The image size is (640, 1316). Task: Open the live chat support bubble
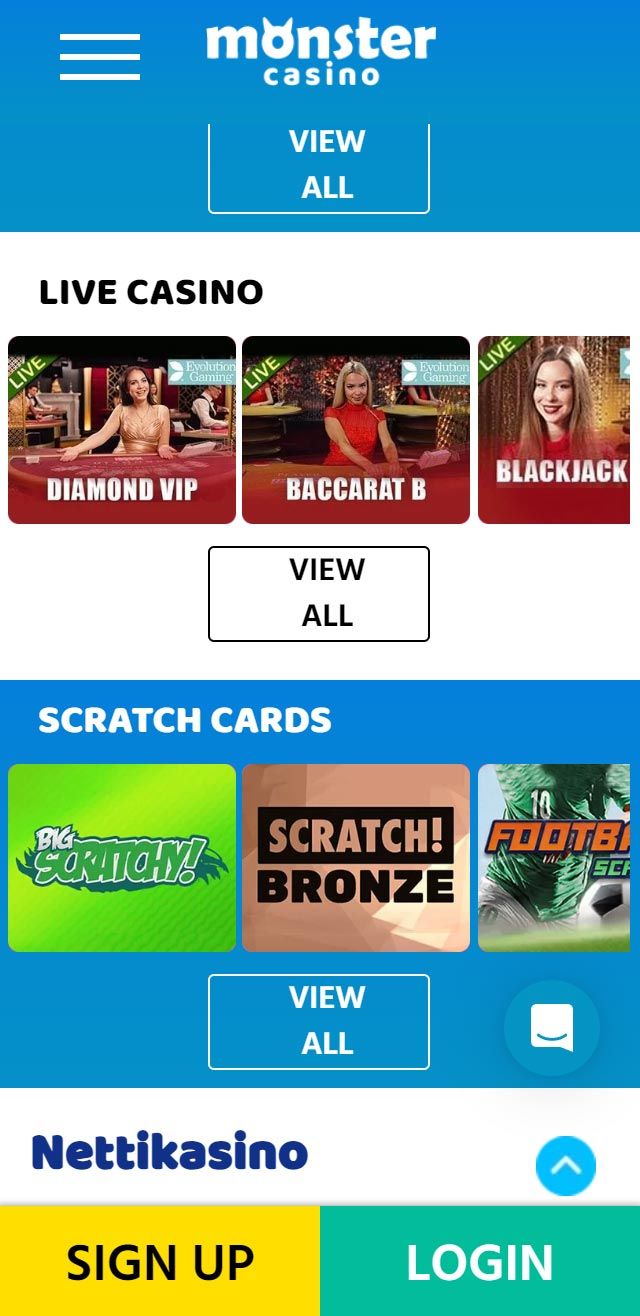click(552, 1028)
